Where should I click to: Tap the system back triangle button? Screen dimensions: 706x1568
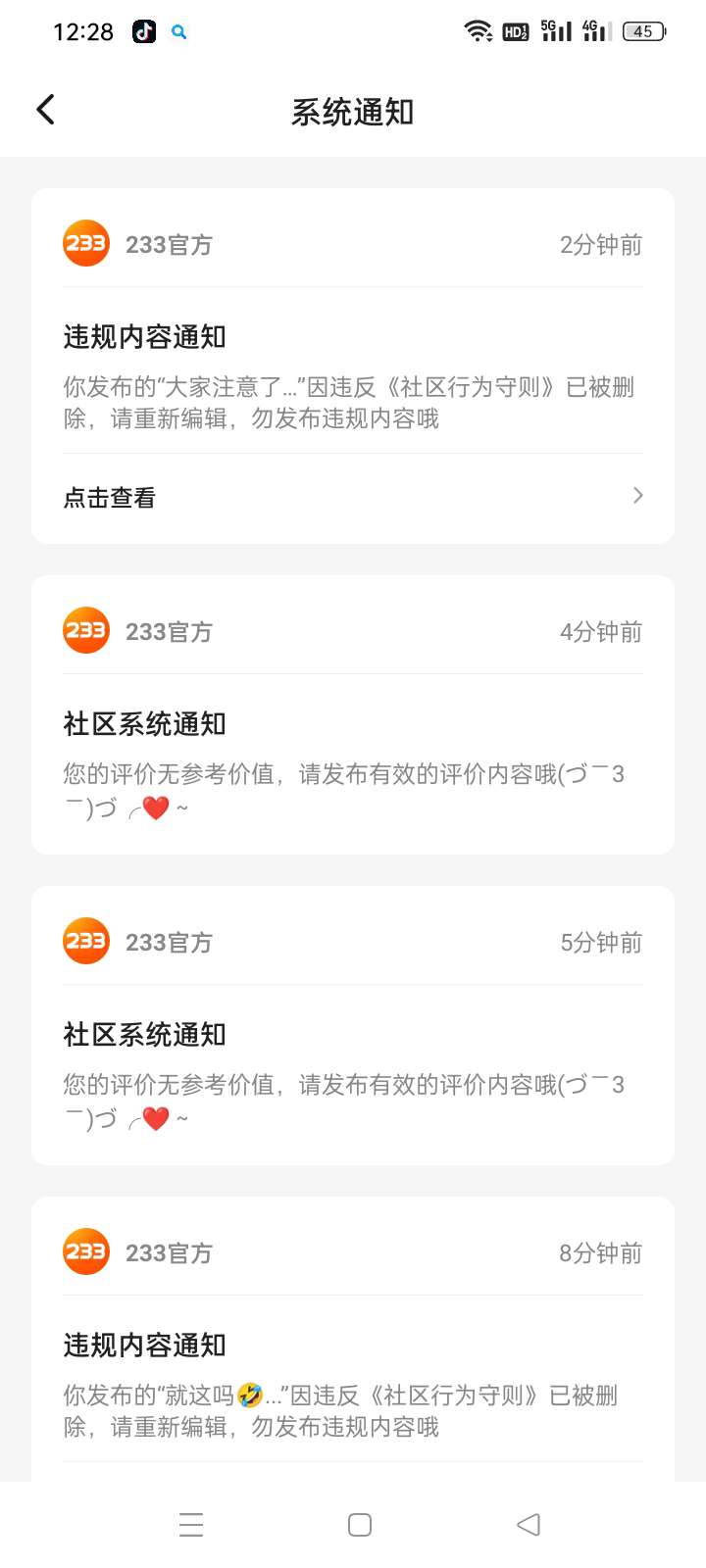(x=529, y=1525)
